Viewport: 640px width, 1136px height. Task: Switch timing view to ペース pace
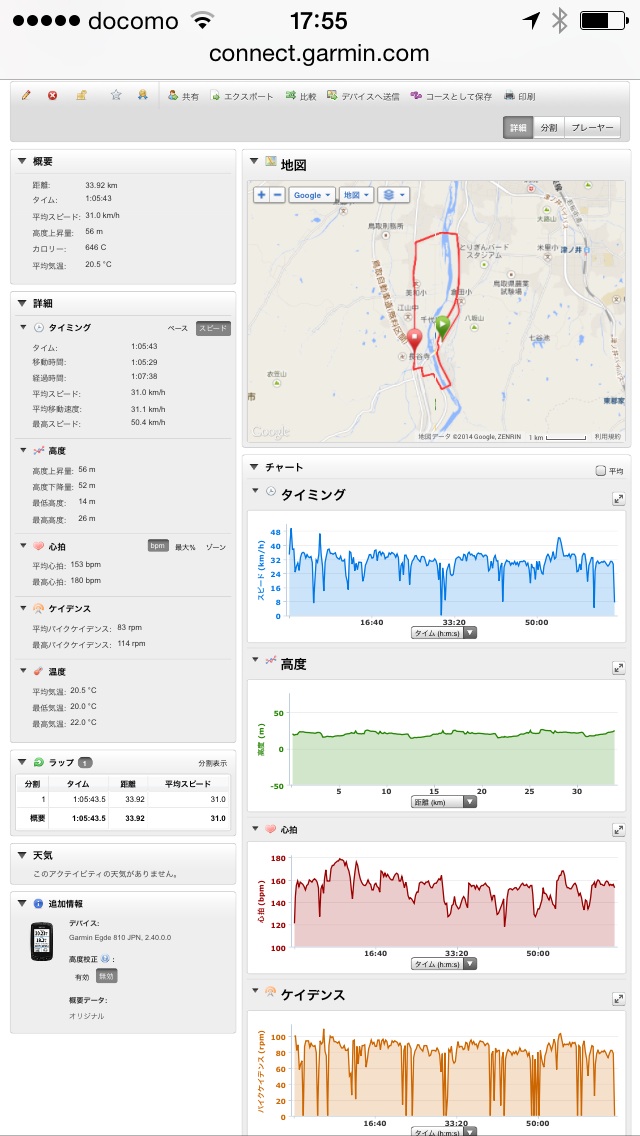177,328
